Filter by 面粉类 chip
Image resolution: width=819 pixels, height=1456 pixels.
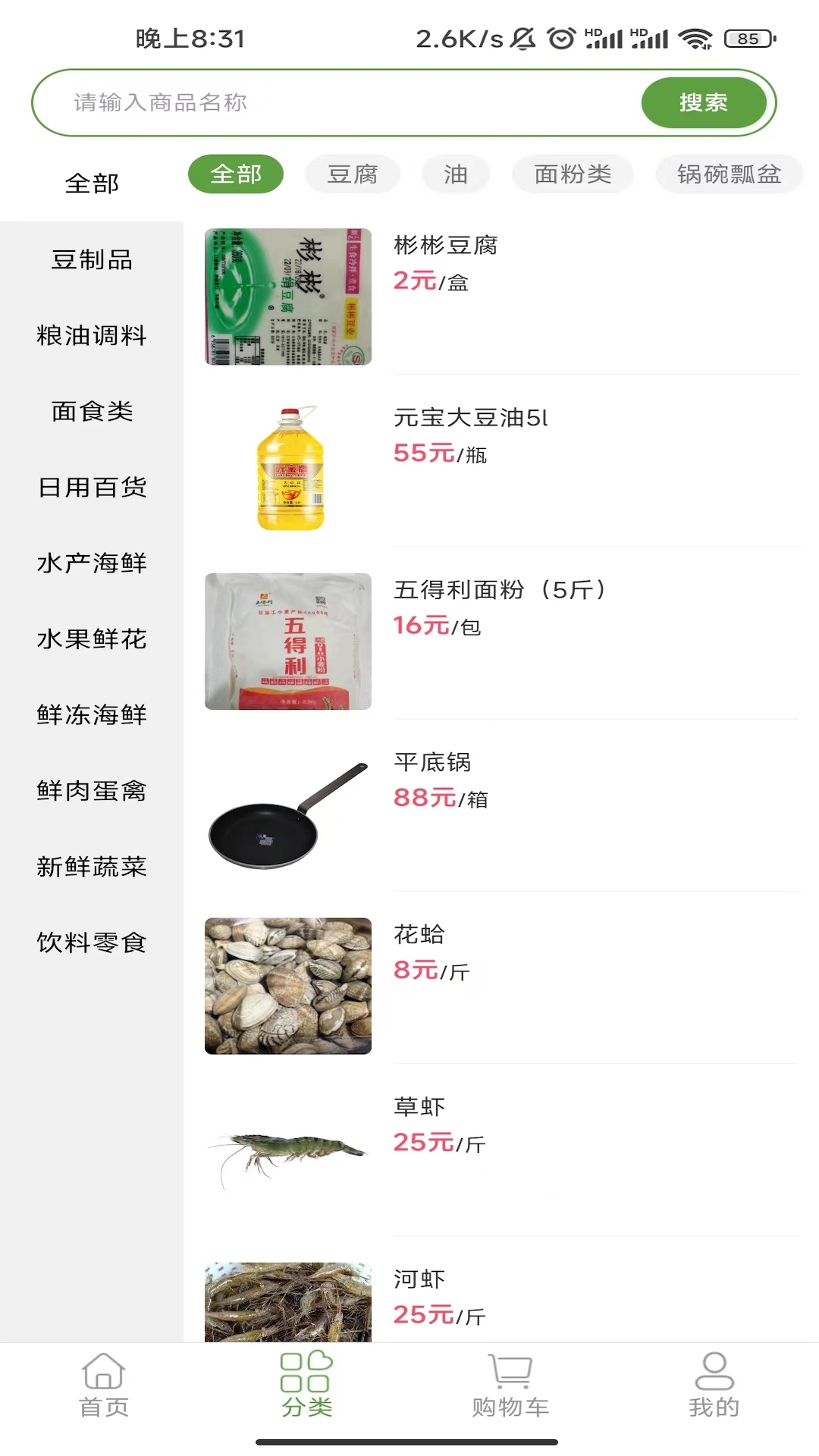pyautogui.click(x=573, y=175)
